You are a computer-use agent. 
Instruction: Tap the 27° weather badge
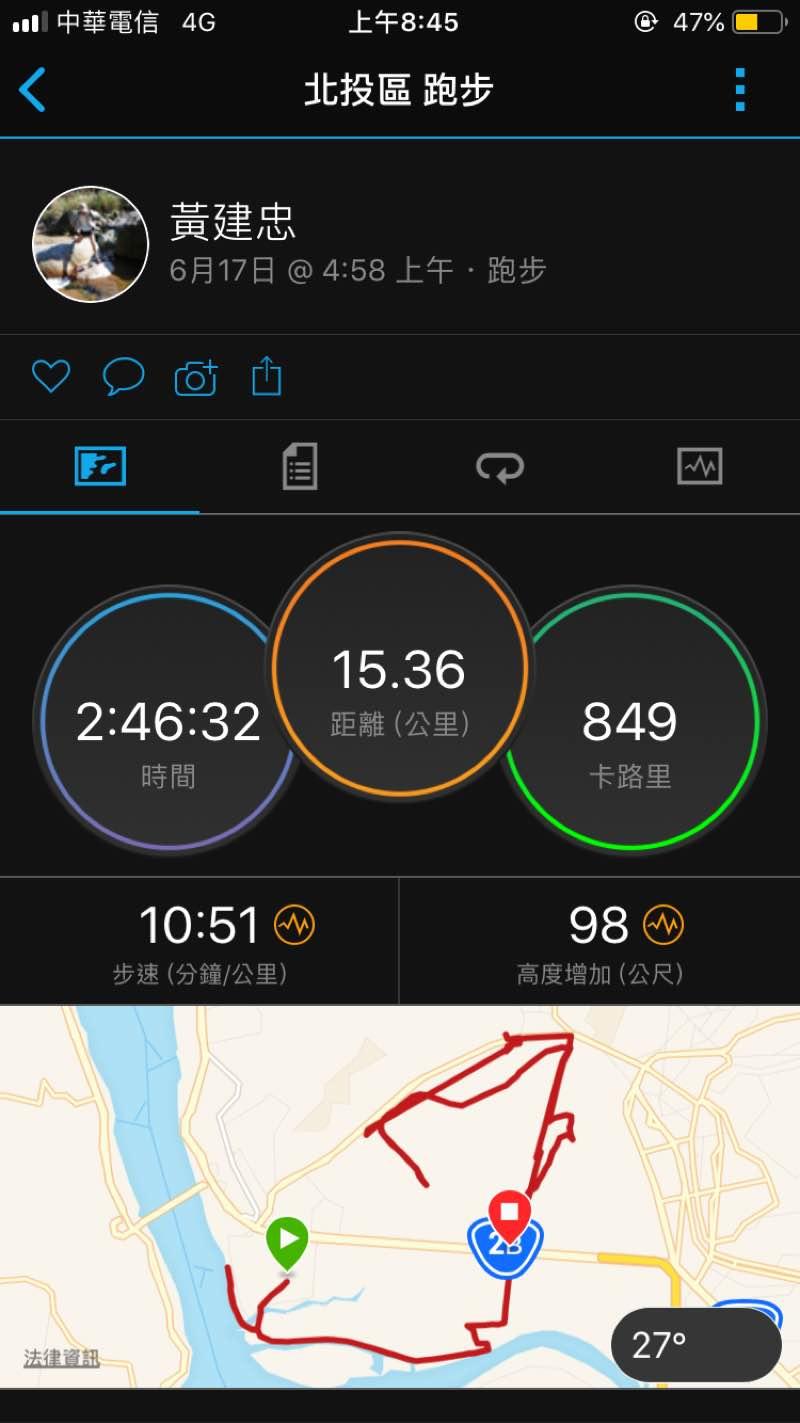click(x=695, y=1345)
